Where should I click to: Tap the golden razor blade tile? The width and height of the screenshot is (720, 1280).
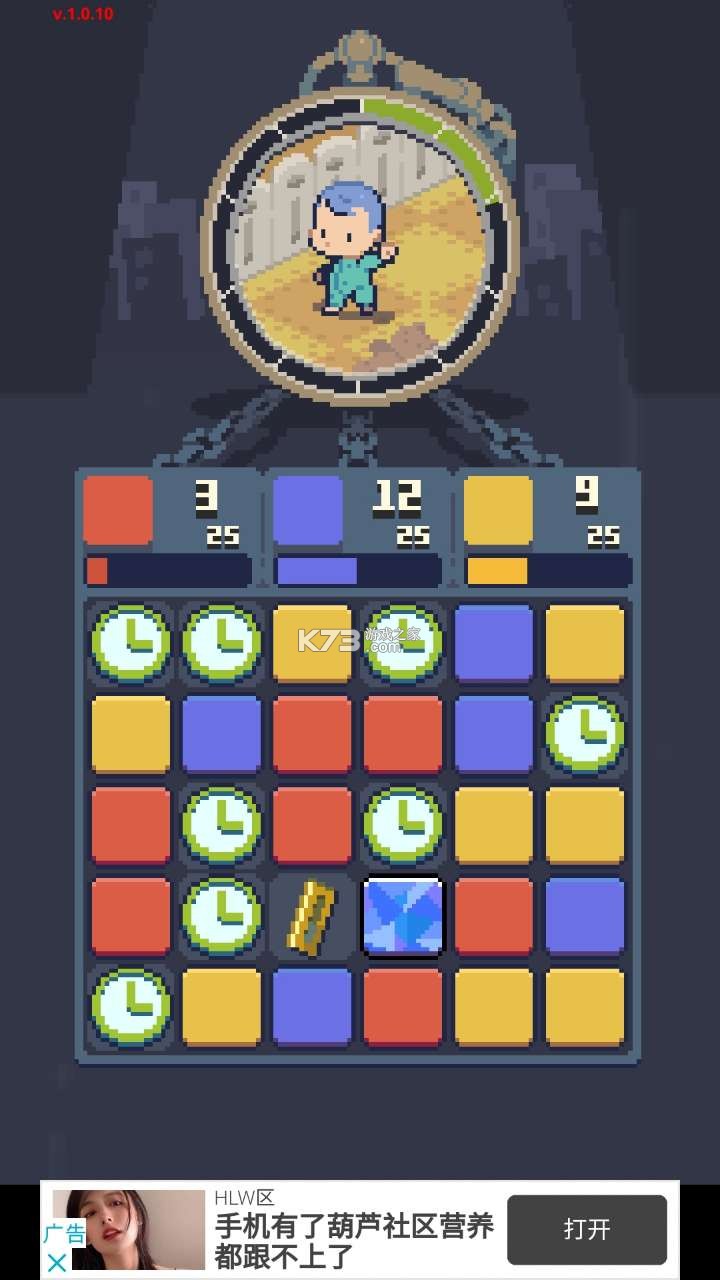[312, 916]
